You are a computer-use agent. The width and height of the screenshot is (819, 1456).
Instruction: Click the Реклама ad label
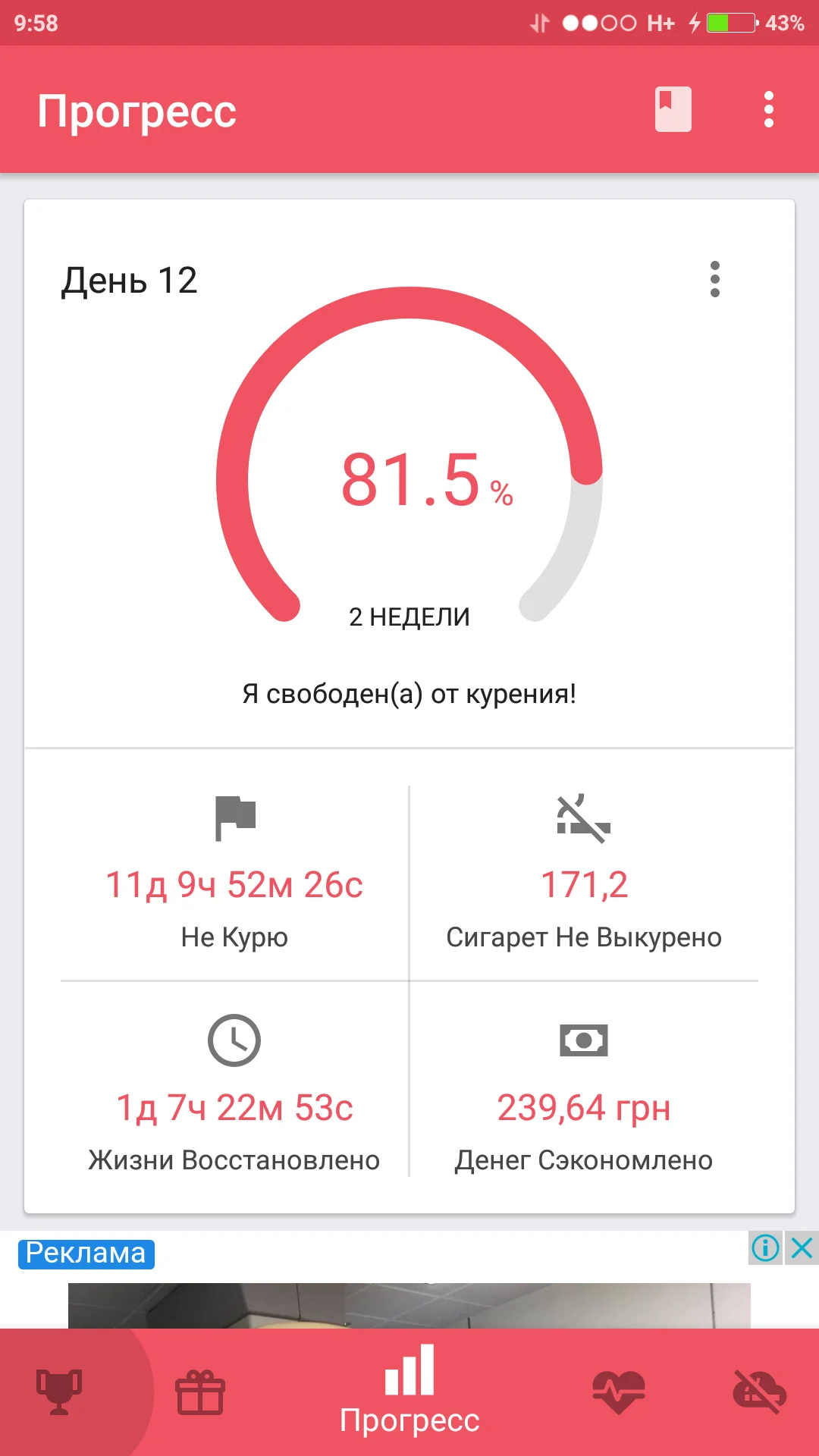[x=85, y=1254]
